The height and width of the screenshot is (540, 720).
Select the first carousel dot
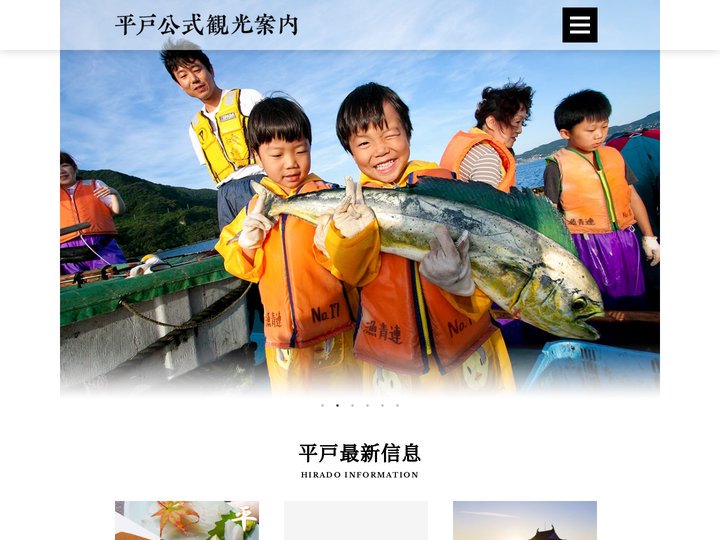[x=322, y=405]
